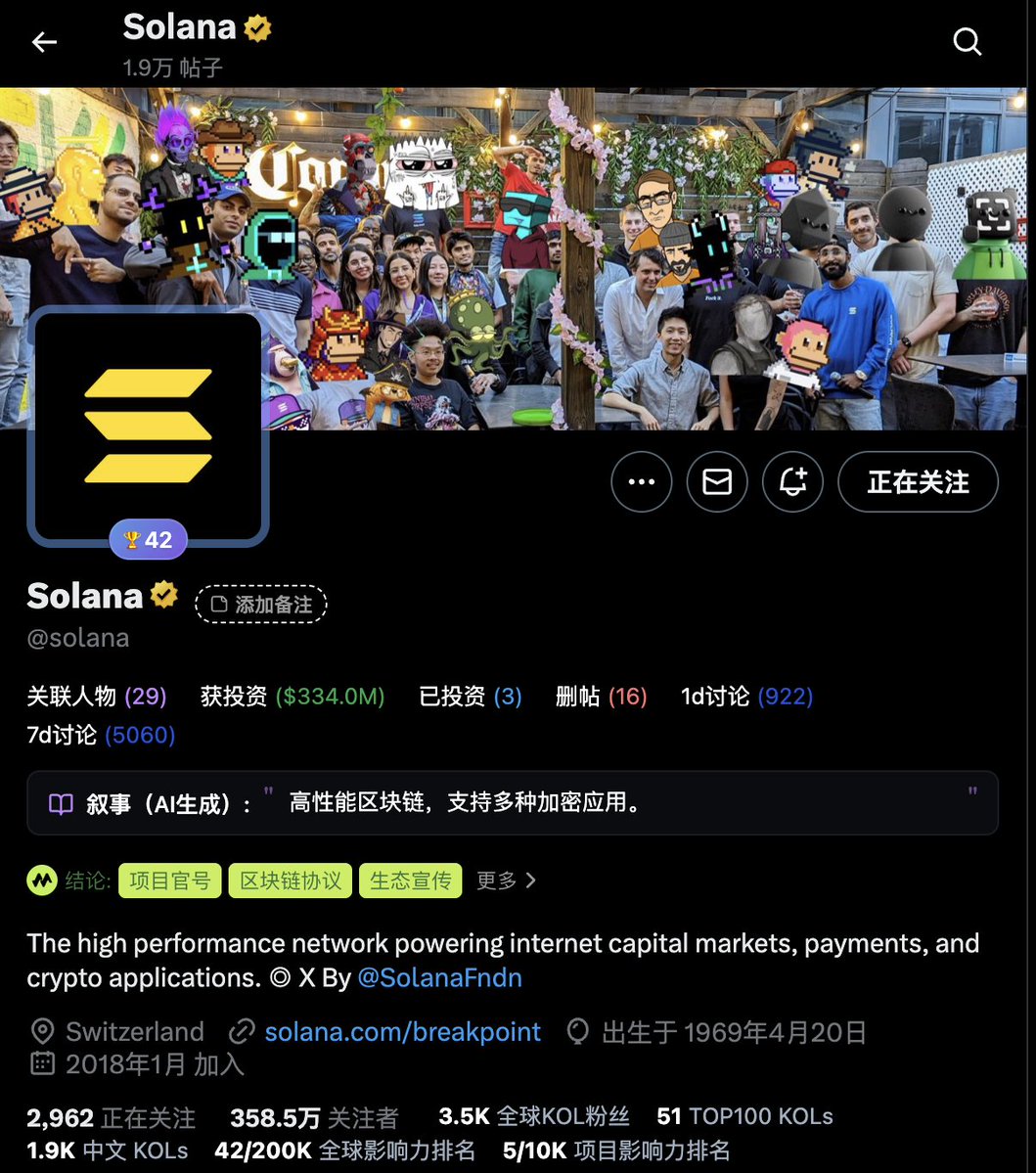View the 358.5万 关注者 followers list
Image resolution: width=1036 pixels, height=1173 pixels.
[314, 1117]
